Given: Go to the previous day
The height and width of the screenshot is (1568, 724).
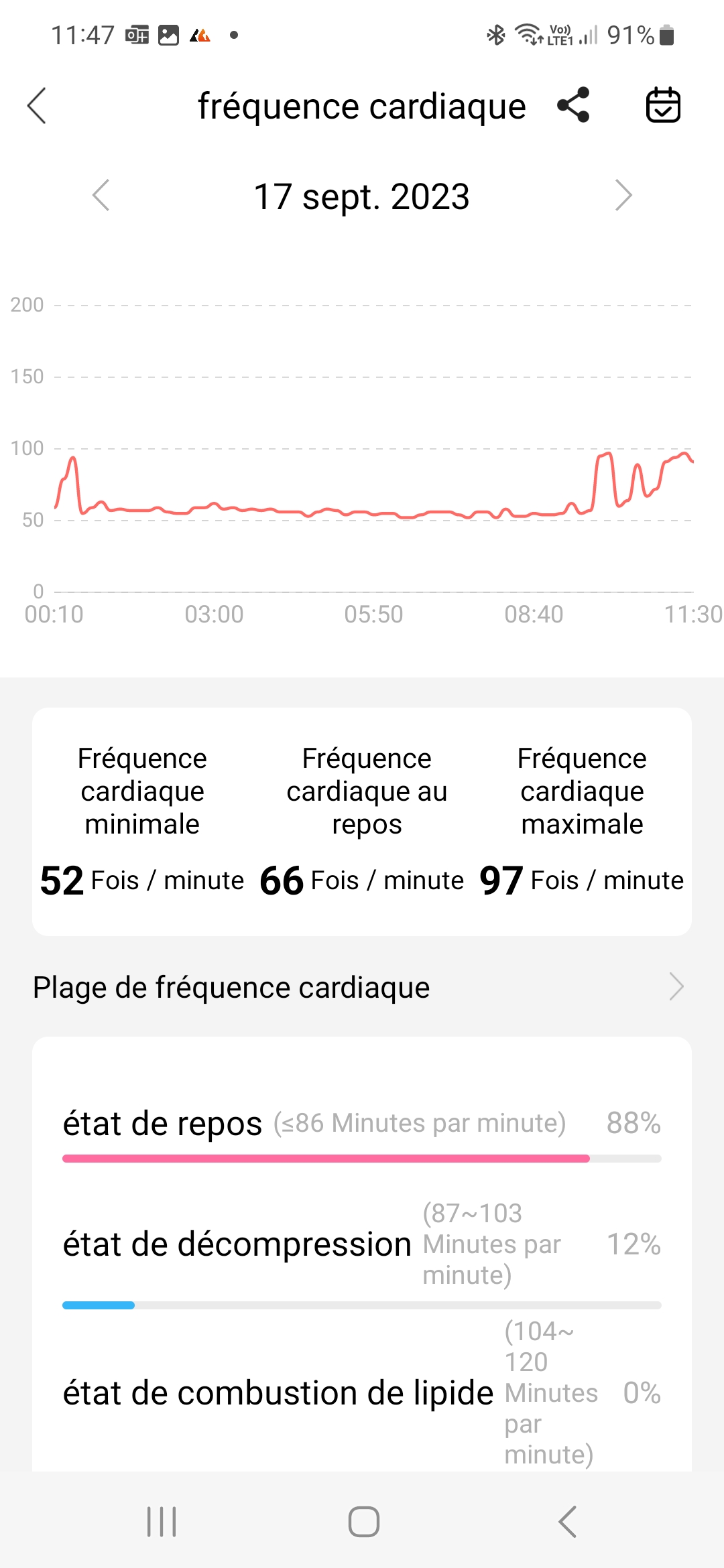Looking at the screenshot, I should click(x=101, y=196).
